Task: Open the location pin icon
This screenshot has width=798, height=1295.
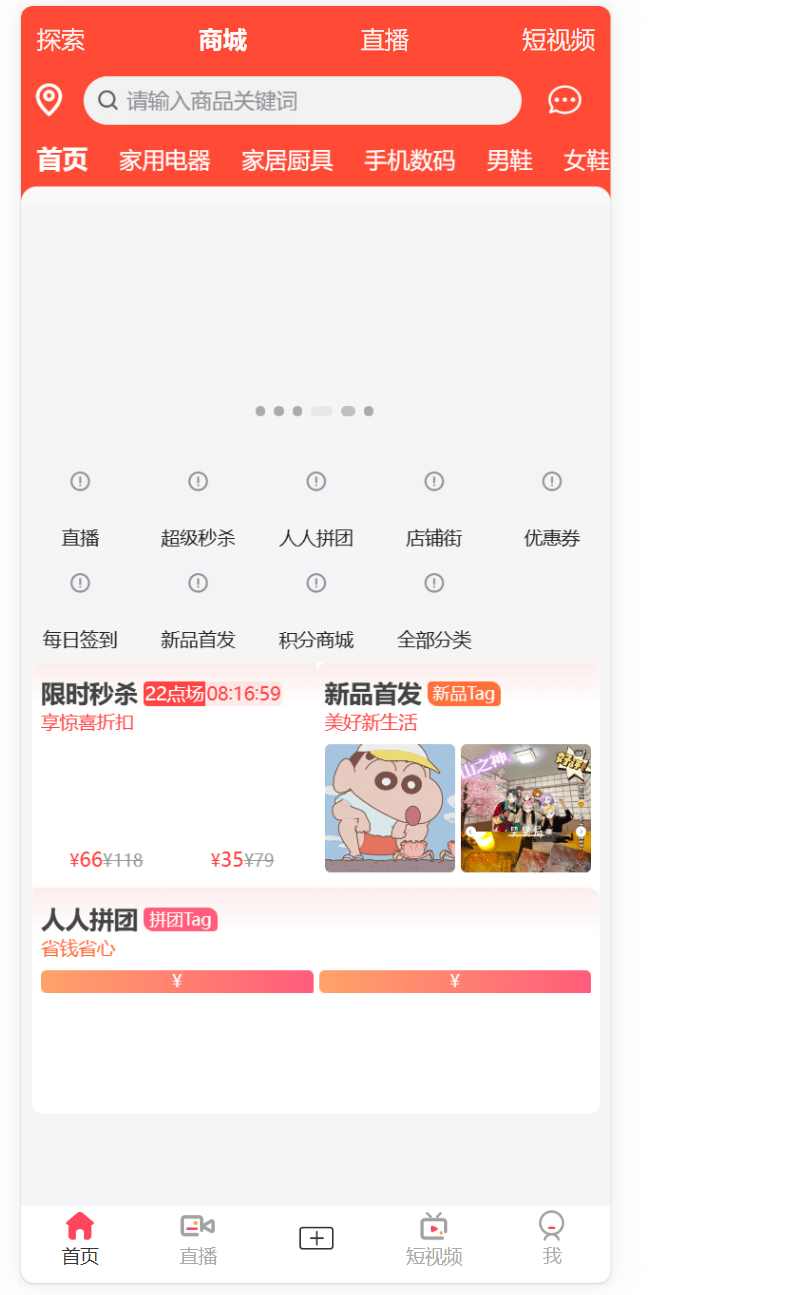Action: [x=49, y=100]
